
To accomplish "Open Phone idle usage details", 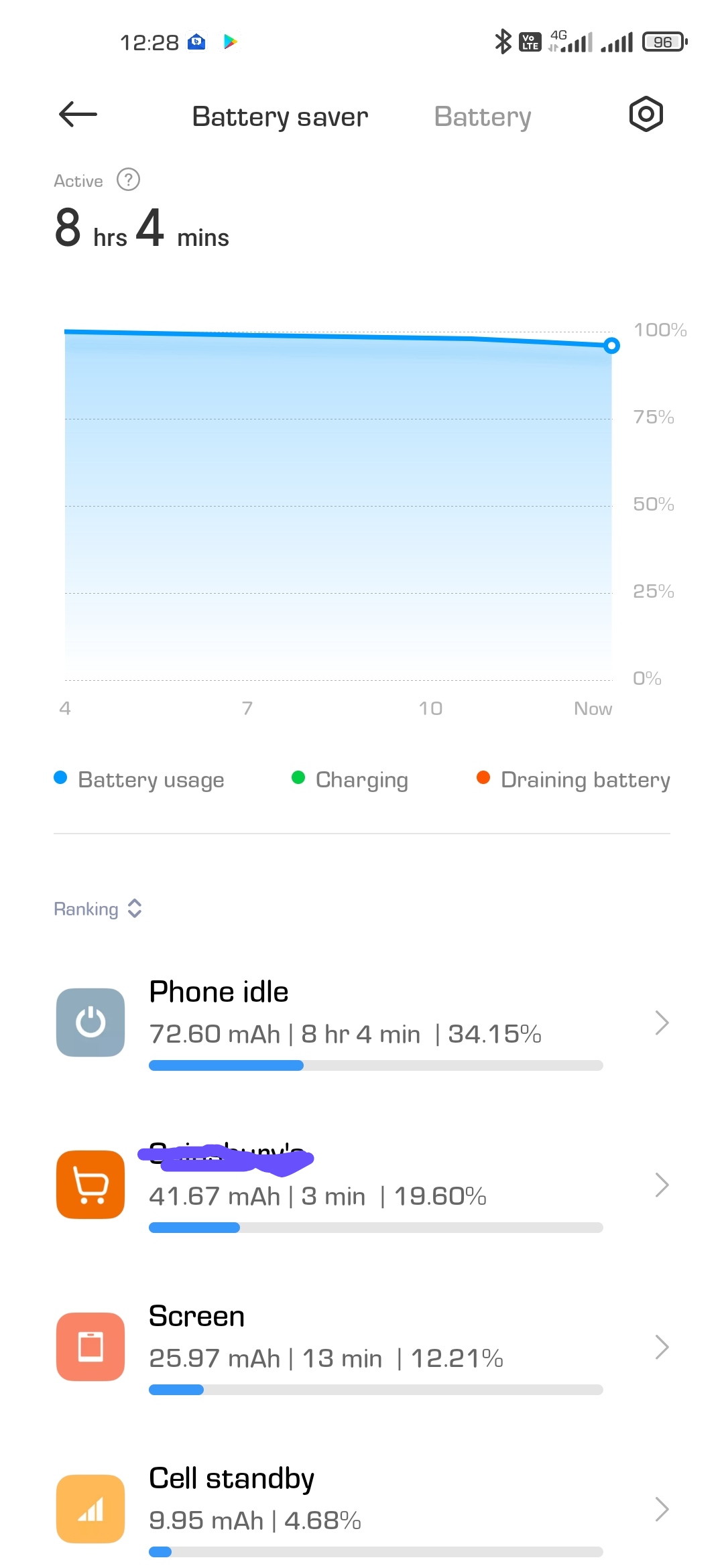I will [362, 1023].
